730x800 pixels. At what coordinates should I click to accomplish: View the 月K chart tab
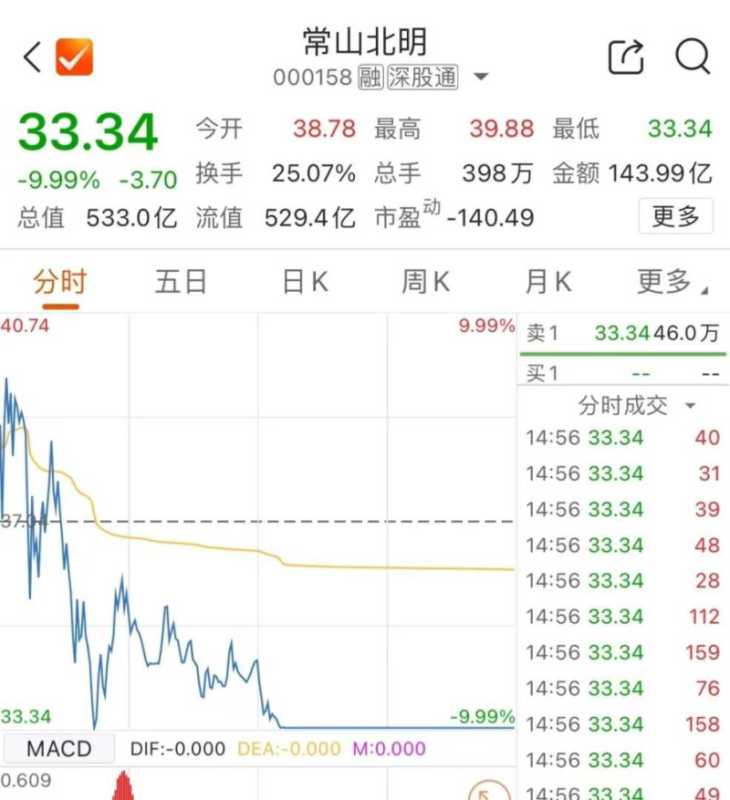548,283
